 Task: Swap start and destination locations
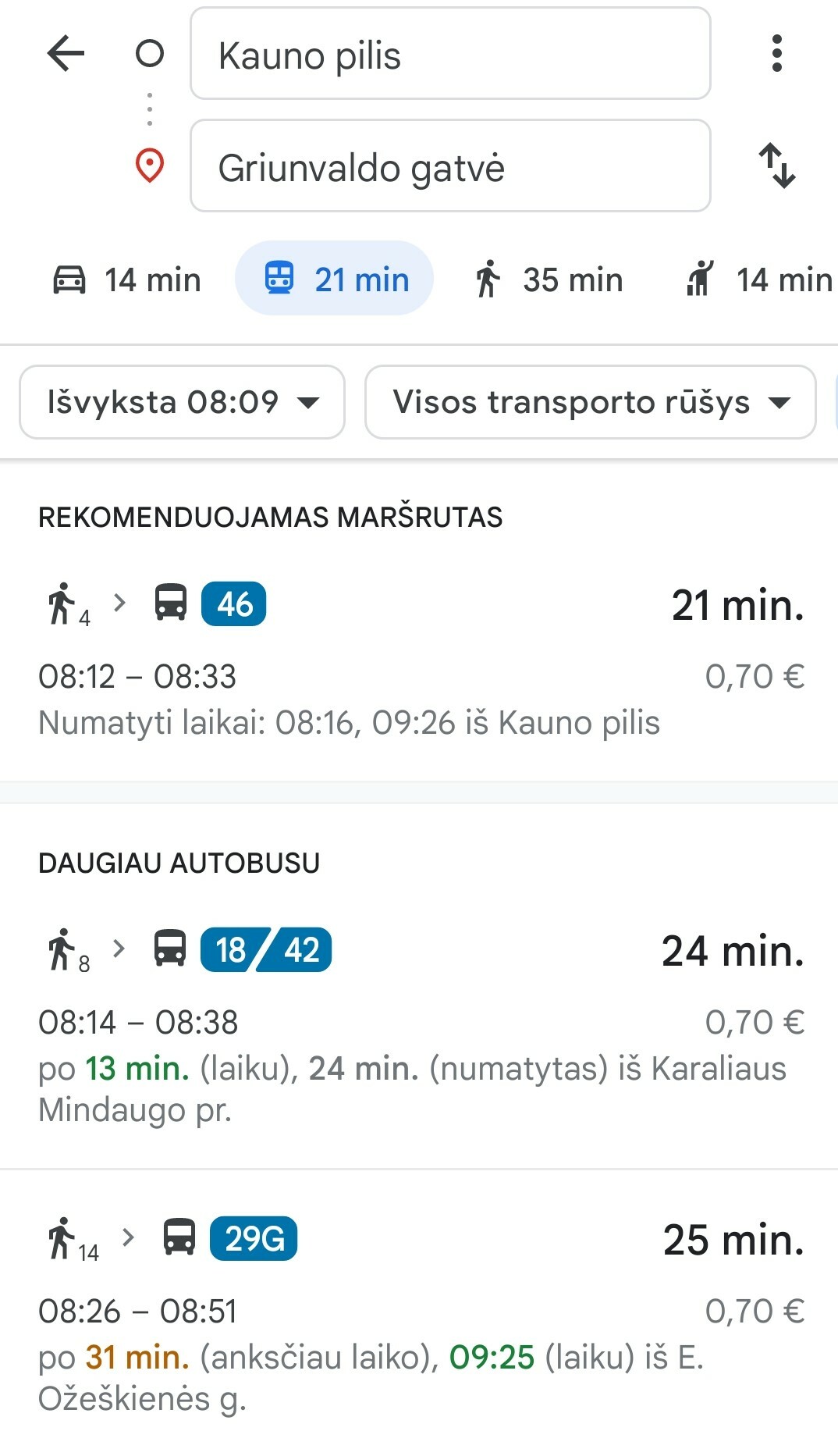pyautogui.click(x=777, y=166)
